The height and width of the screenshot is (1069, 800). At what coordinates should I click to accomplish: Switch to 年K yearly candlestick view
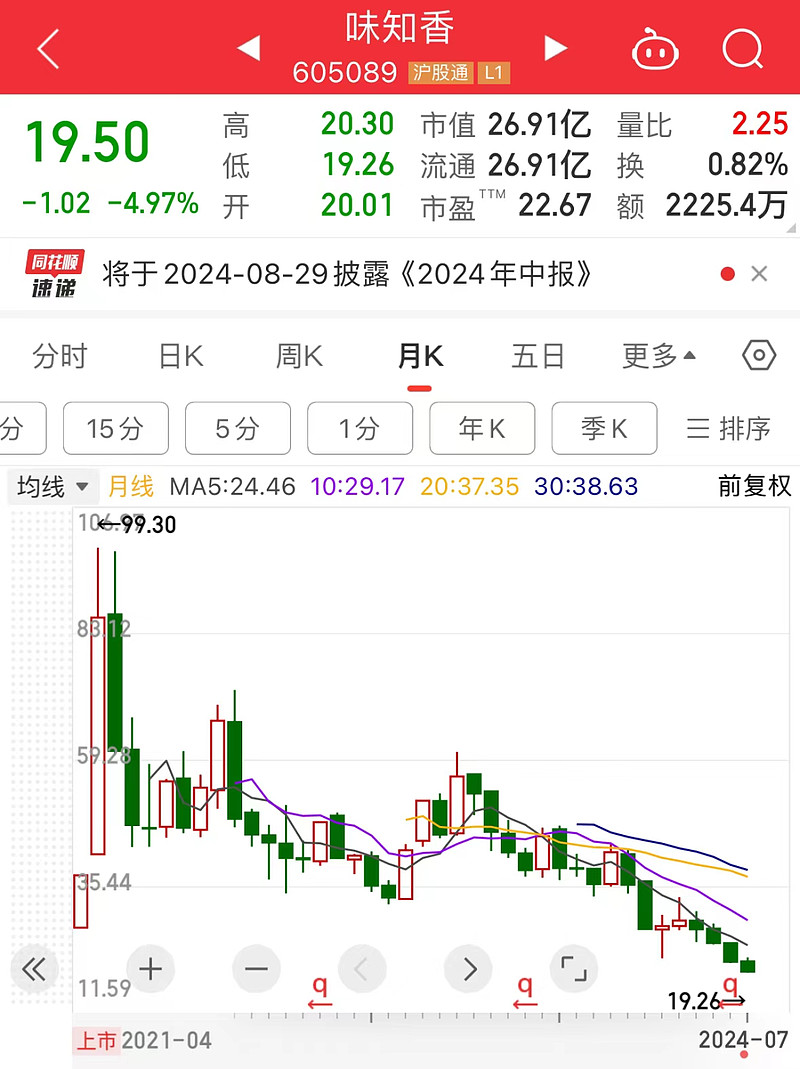pos(482,428)
